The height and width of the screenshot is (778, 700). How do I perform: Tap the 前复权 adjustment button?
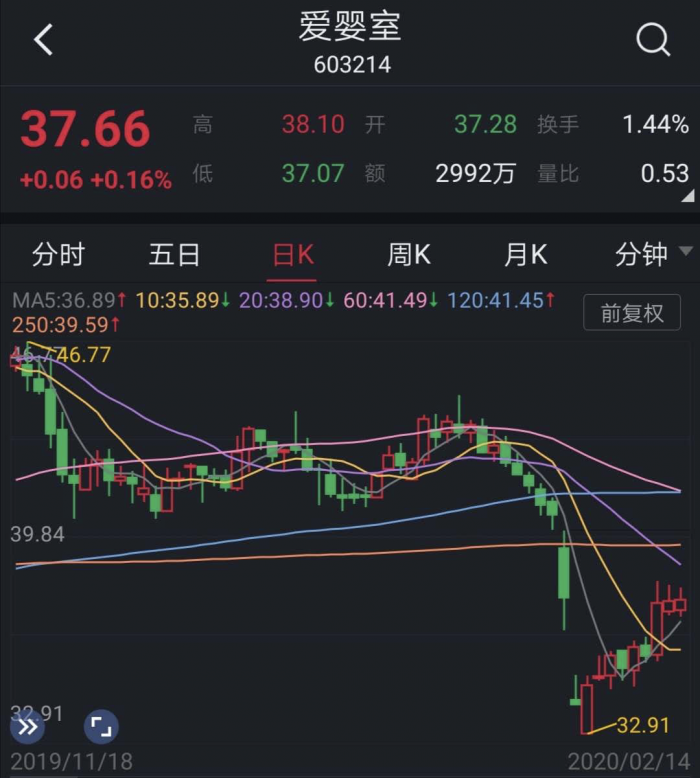pos(631,313)
